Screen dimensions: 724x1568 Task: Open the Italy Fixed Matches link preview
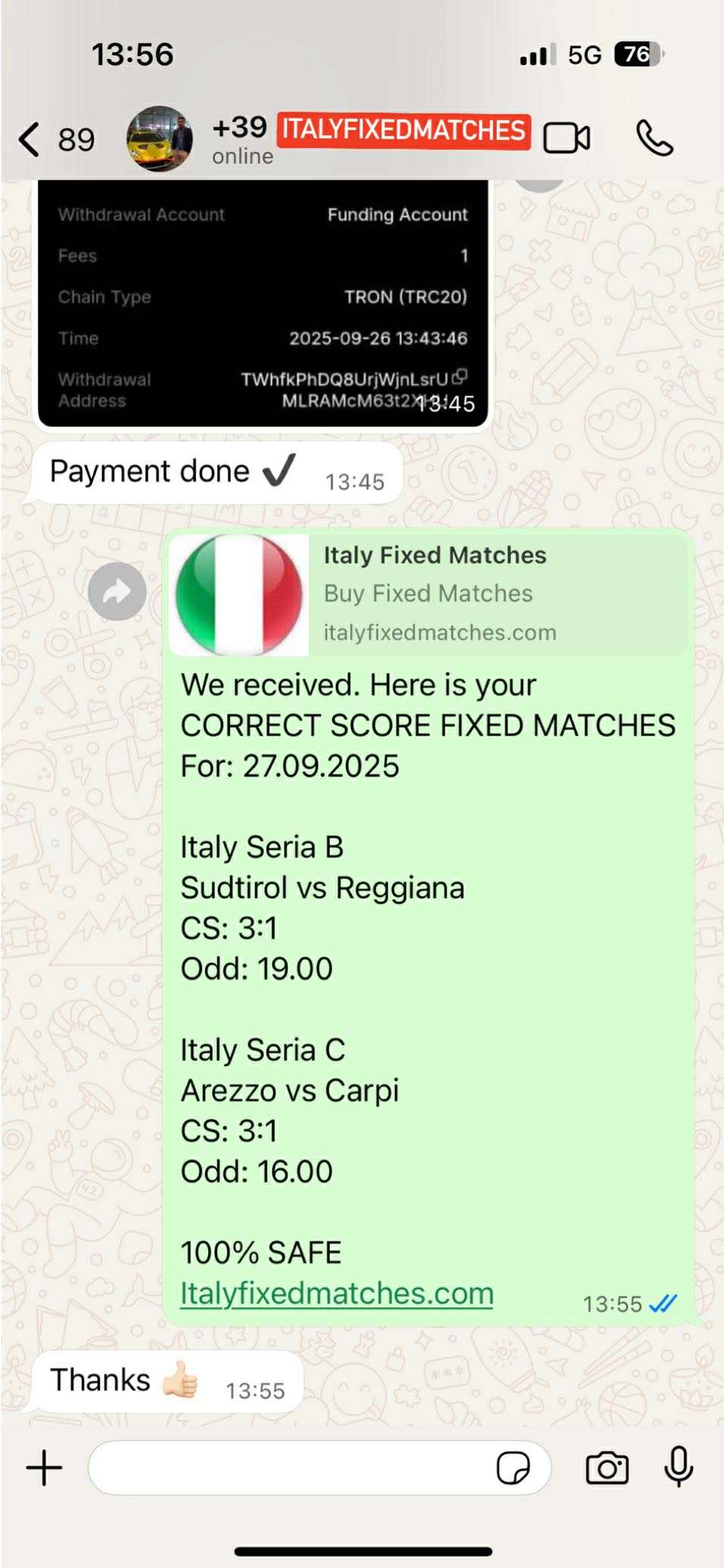428,594
